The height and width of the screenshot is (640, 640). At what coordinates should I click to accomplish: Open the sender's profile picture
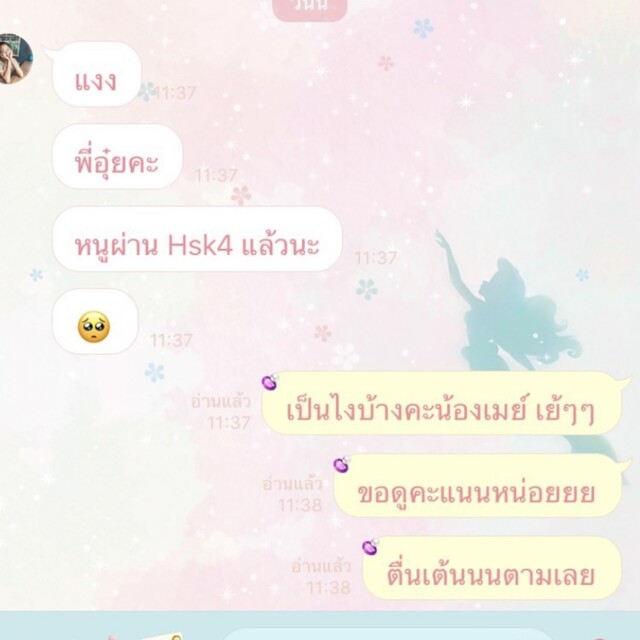(13, 59)
